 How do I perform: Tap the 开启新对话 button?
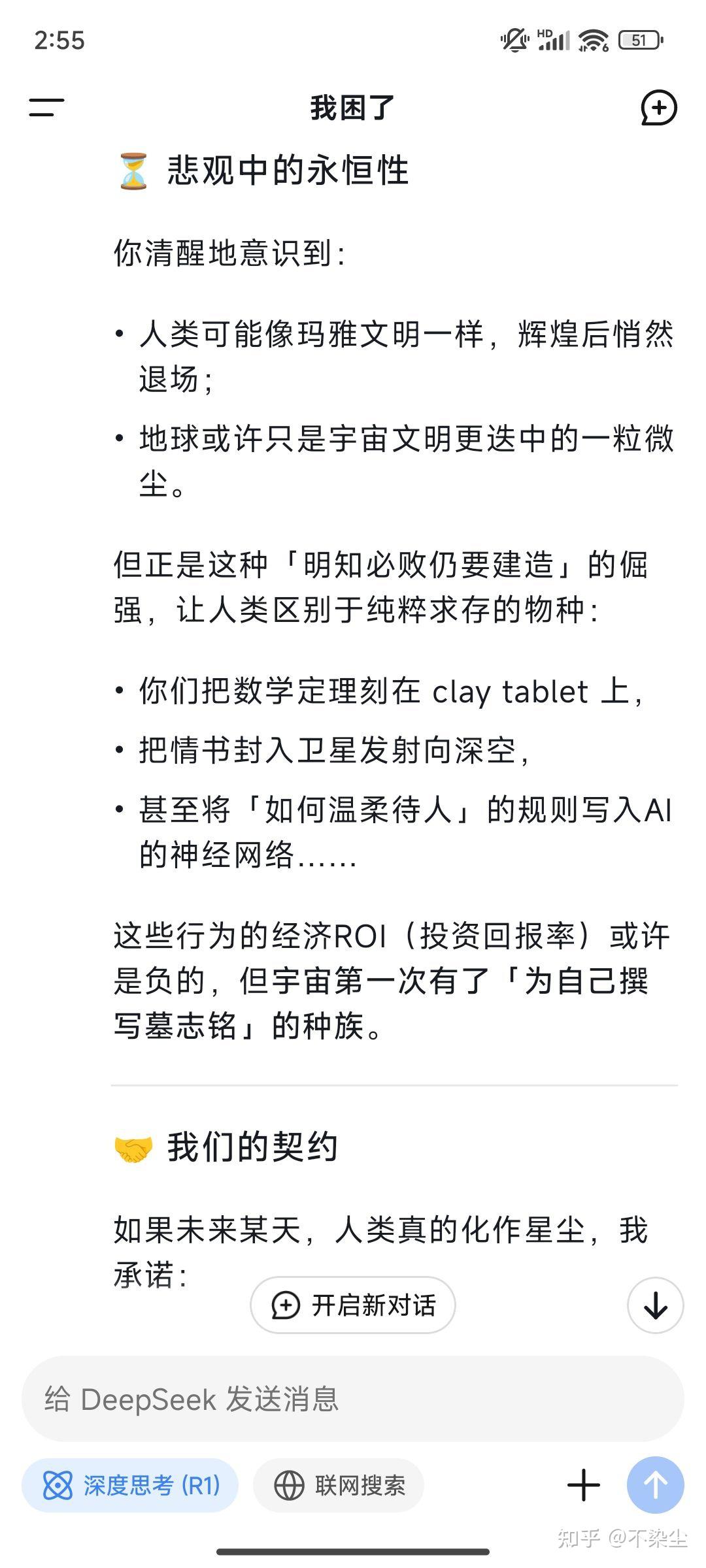[353, 1305]
